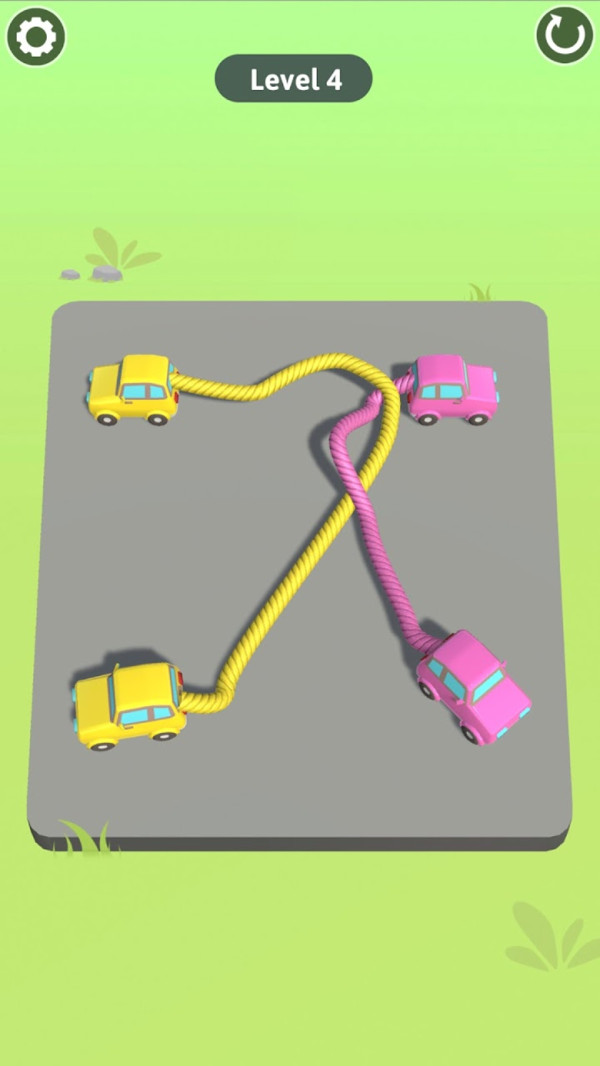Screen dimensions: 600x1066
Task: Select the top yellow car
Action: (x=132, y=390)
